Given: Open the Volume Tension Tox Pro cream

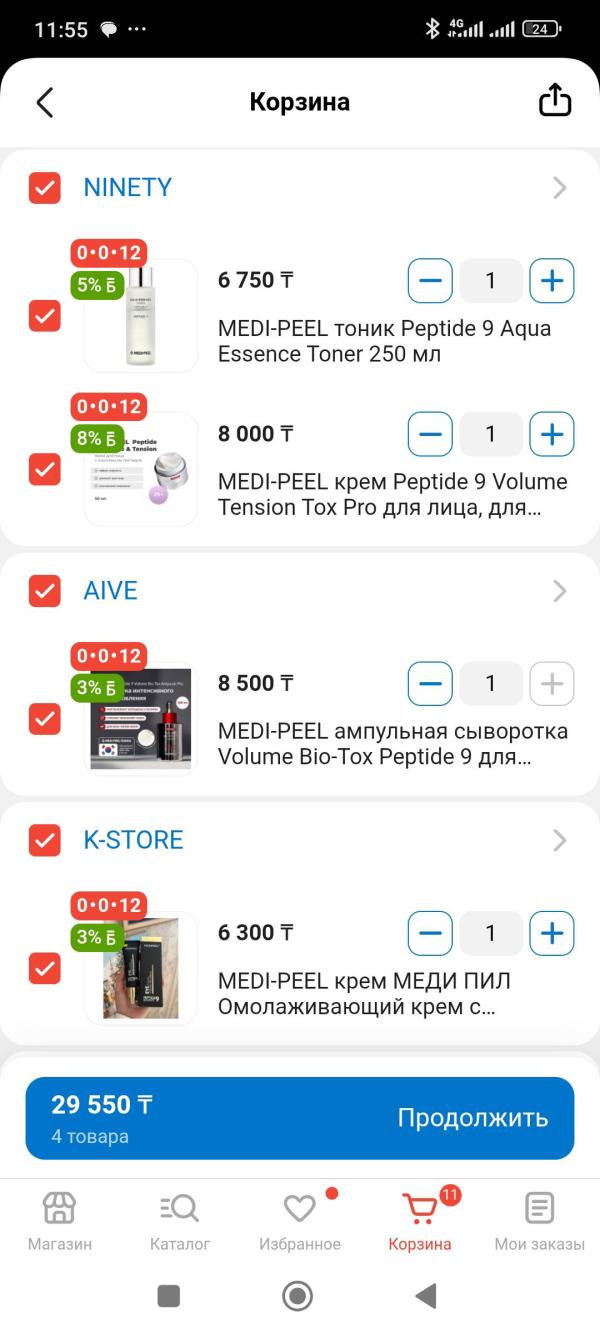Looking at the screenshot, I should (x=392, y=494).
